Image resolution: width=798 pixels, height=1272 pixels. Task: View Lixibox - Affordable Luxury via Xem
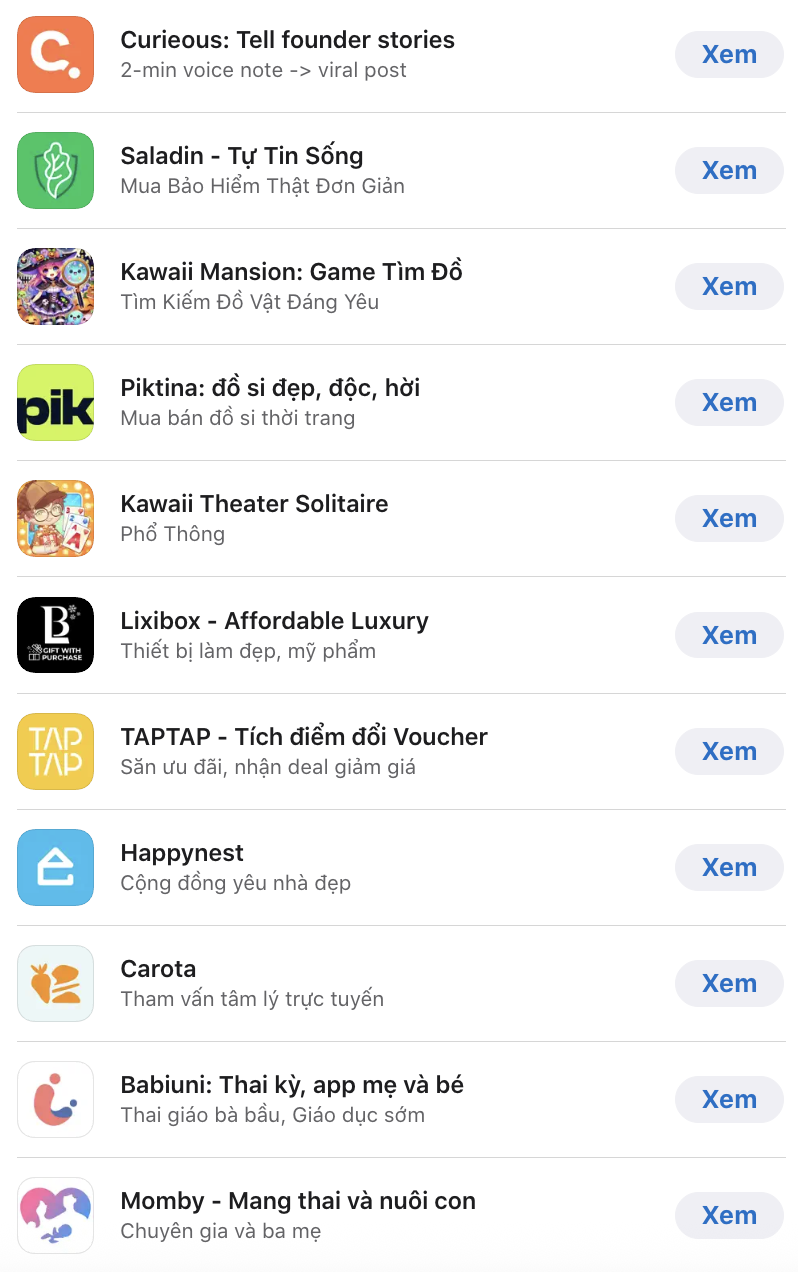pos(729,635)
